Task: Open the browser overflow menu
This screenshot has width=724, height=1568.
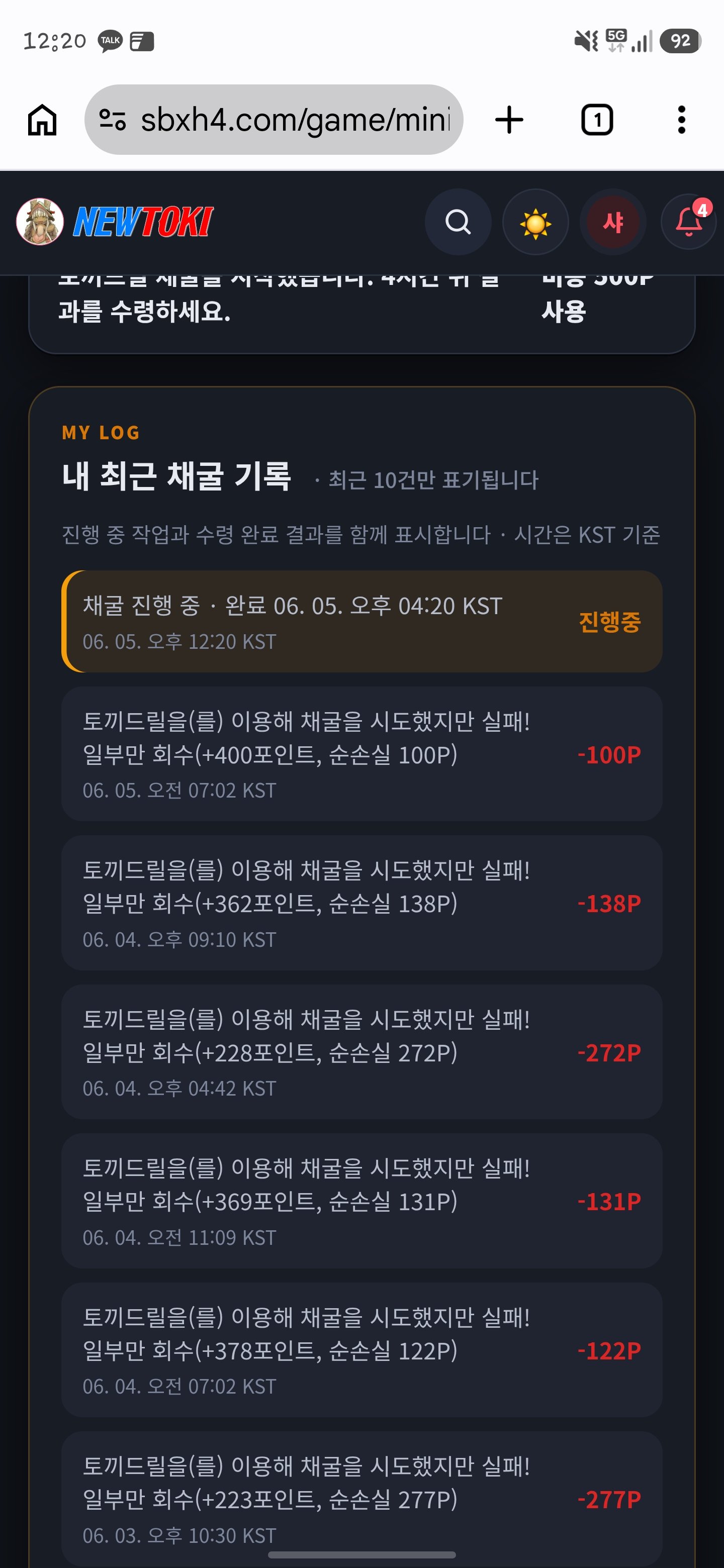Action: pyautogui.click(x=681, y=120)
